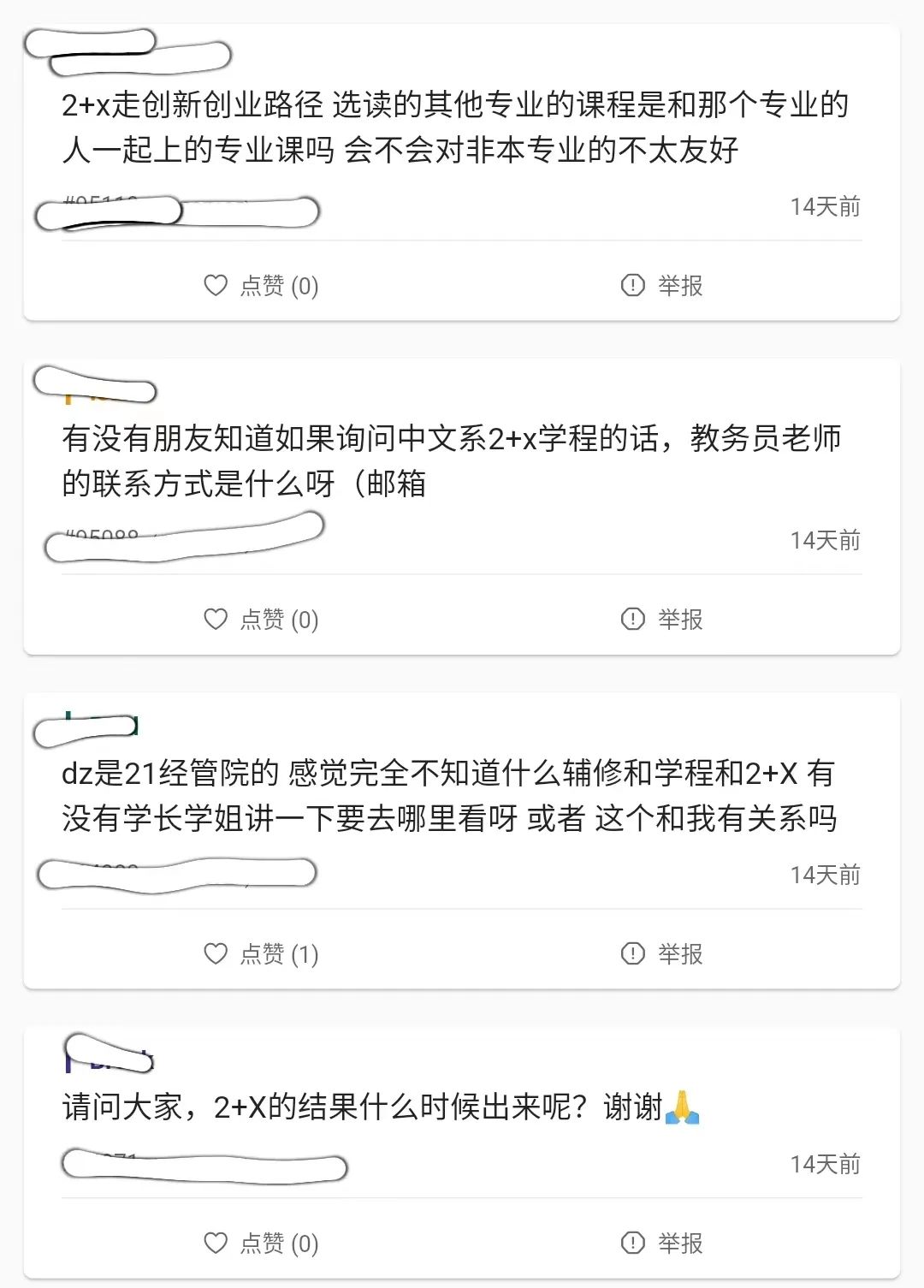This screenshot has height=1288, width=924.
Task: Open the post about 创新创业路径 专业课
Action: click(x=455, y=127)
